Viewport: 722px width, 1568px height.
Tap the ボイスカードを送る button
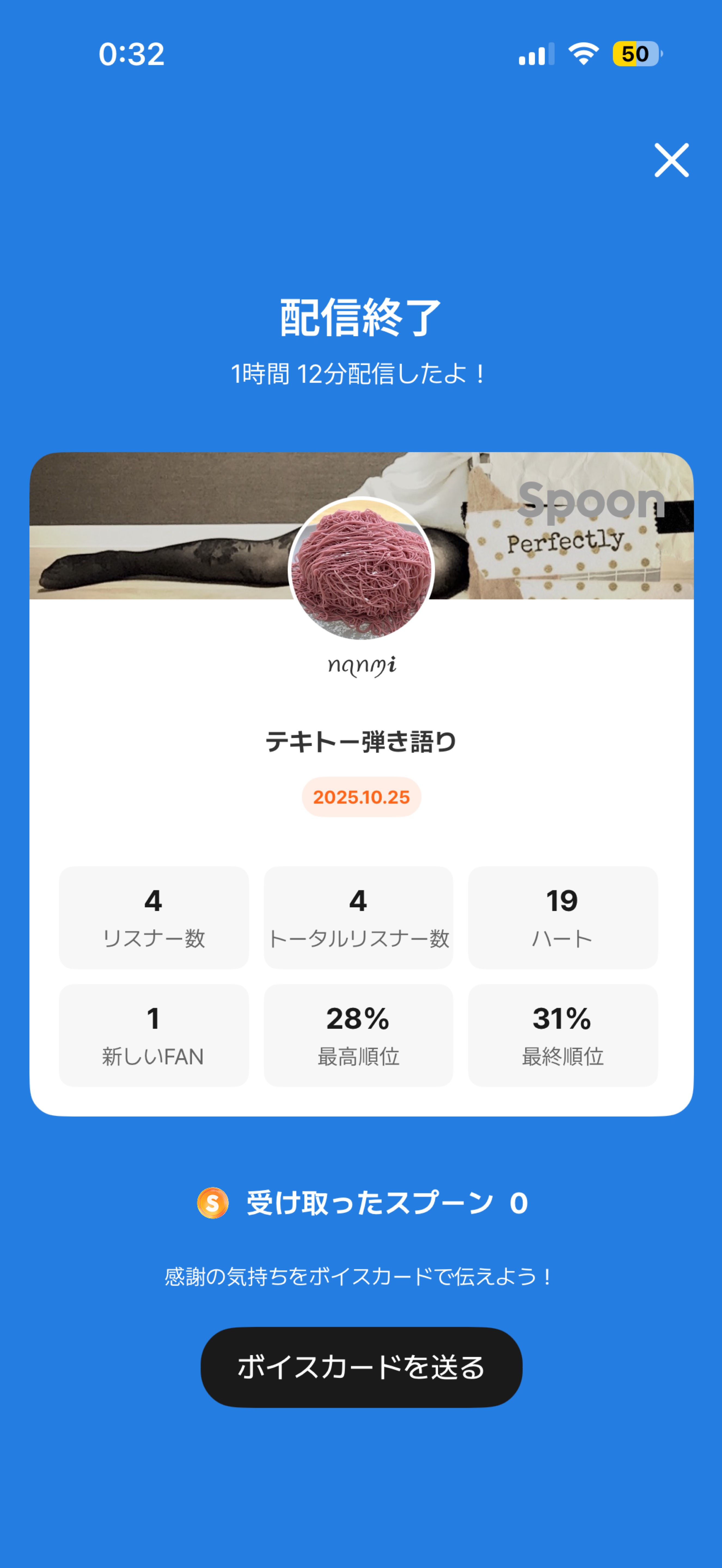click(361, 1367)
